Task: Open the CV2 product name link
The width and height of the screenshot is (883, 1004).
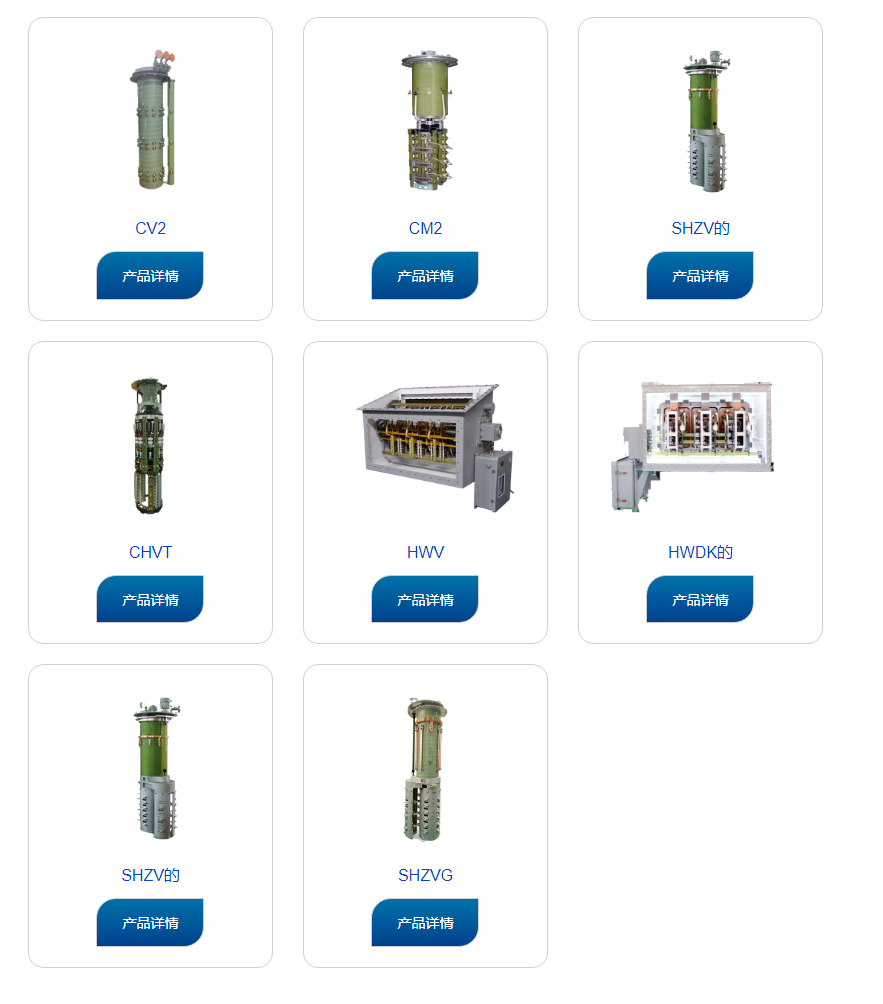Action: [x=150, y=228]
